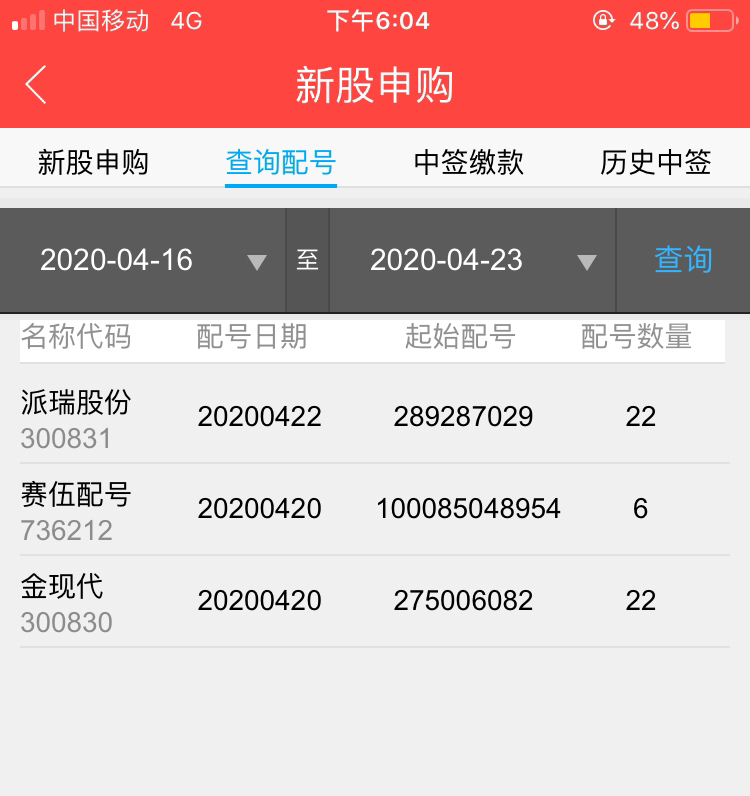Tap the orientation lock icon in status bar

coord(605,20)
